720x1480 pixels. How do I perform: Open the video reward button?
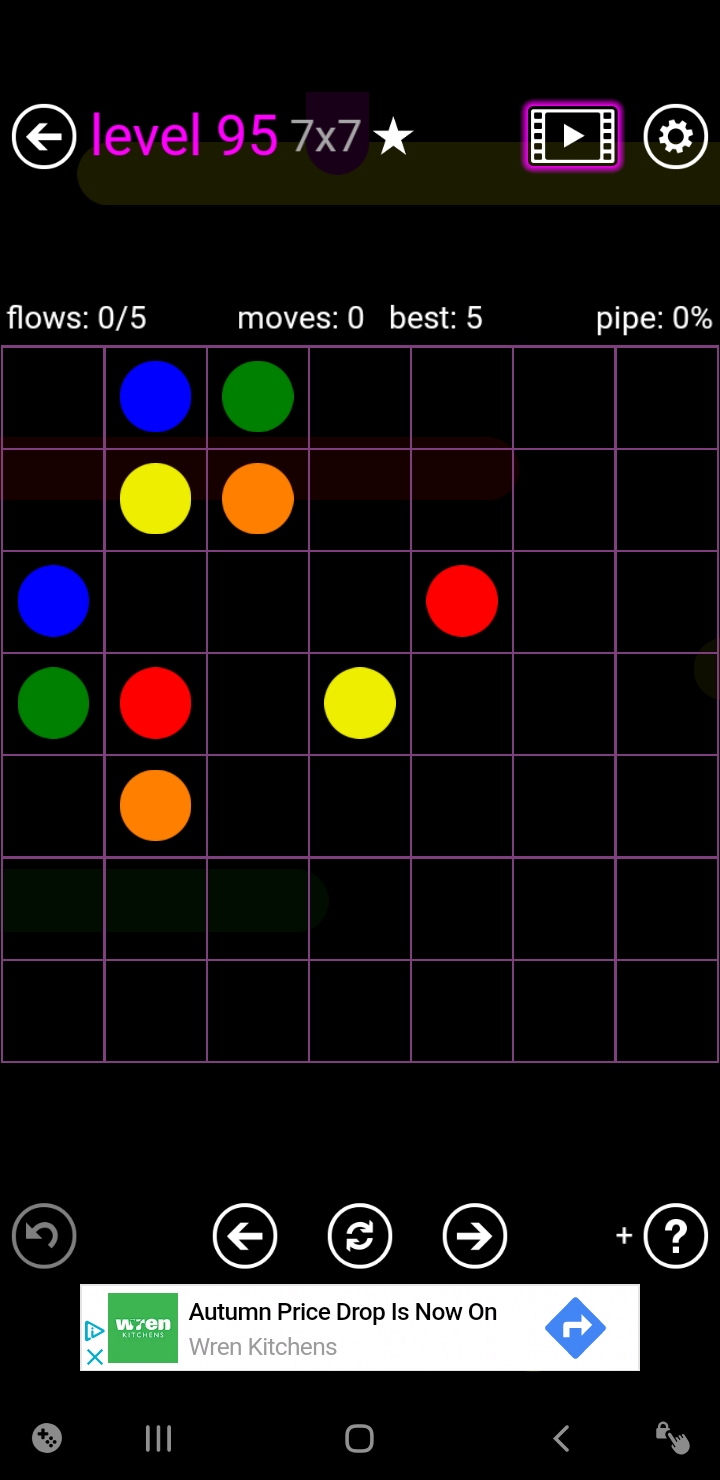click(x=573, y=136)
